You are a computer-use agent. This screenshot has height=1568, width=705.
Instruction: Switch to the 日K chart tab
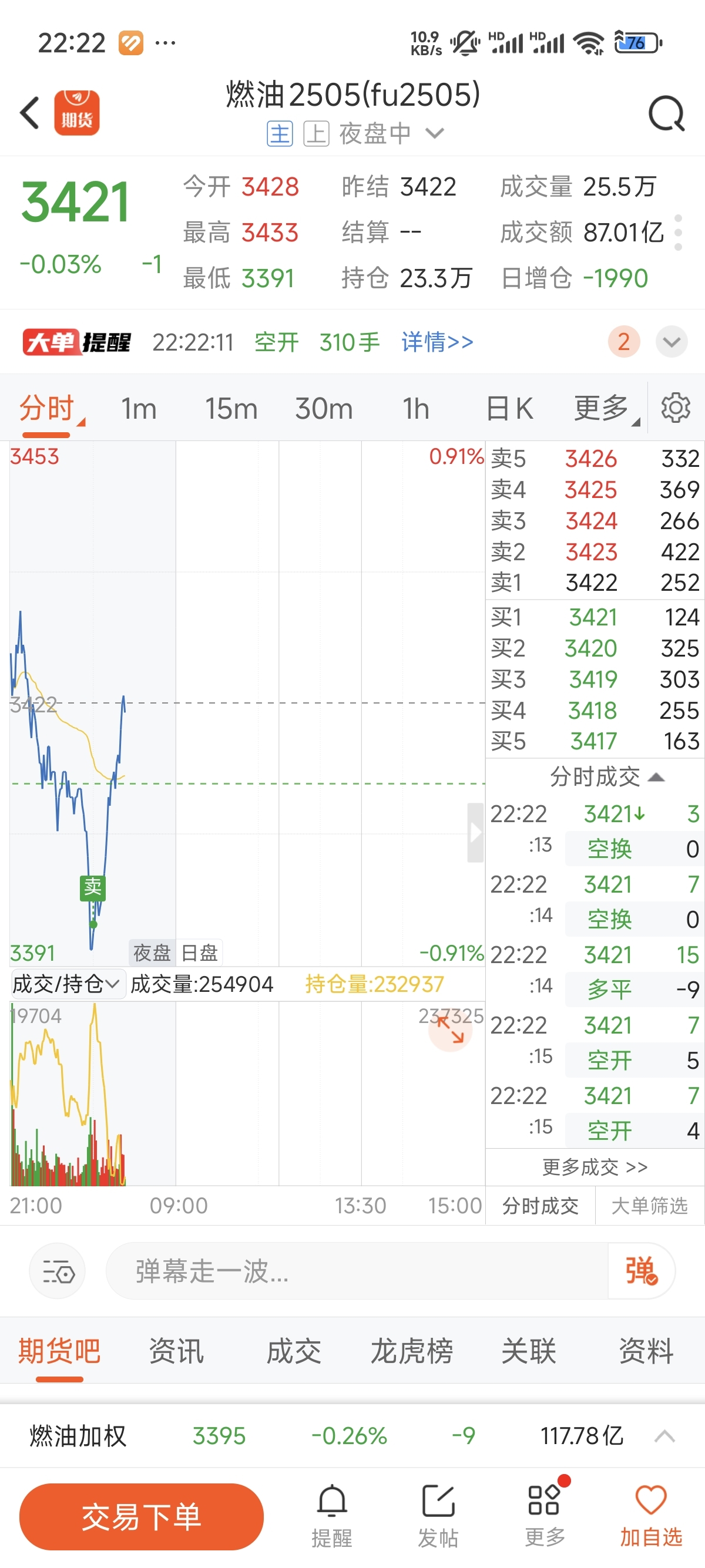pos(509,408)
